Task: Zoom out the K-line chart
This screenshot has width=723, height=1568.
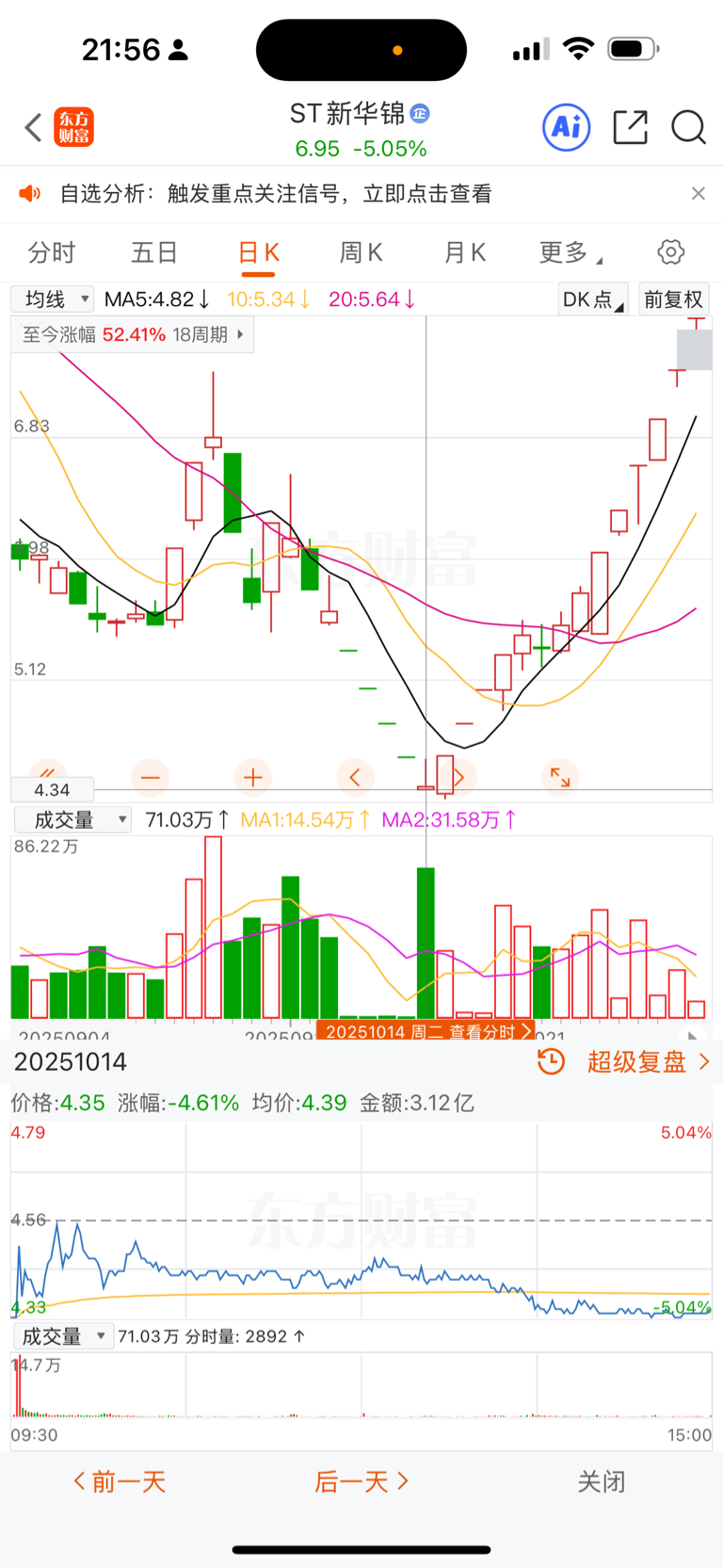Action: [x=151, y=777]
